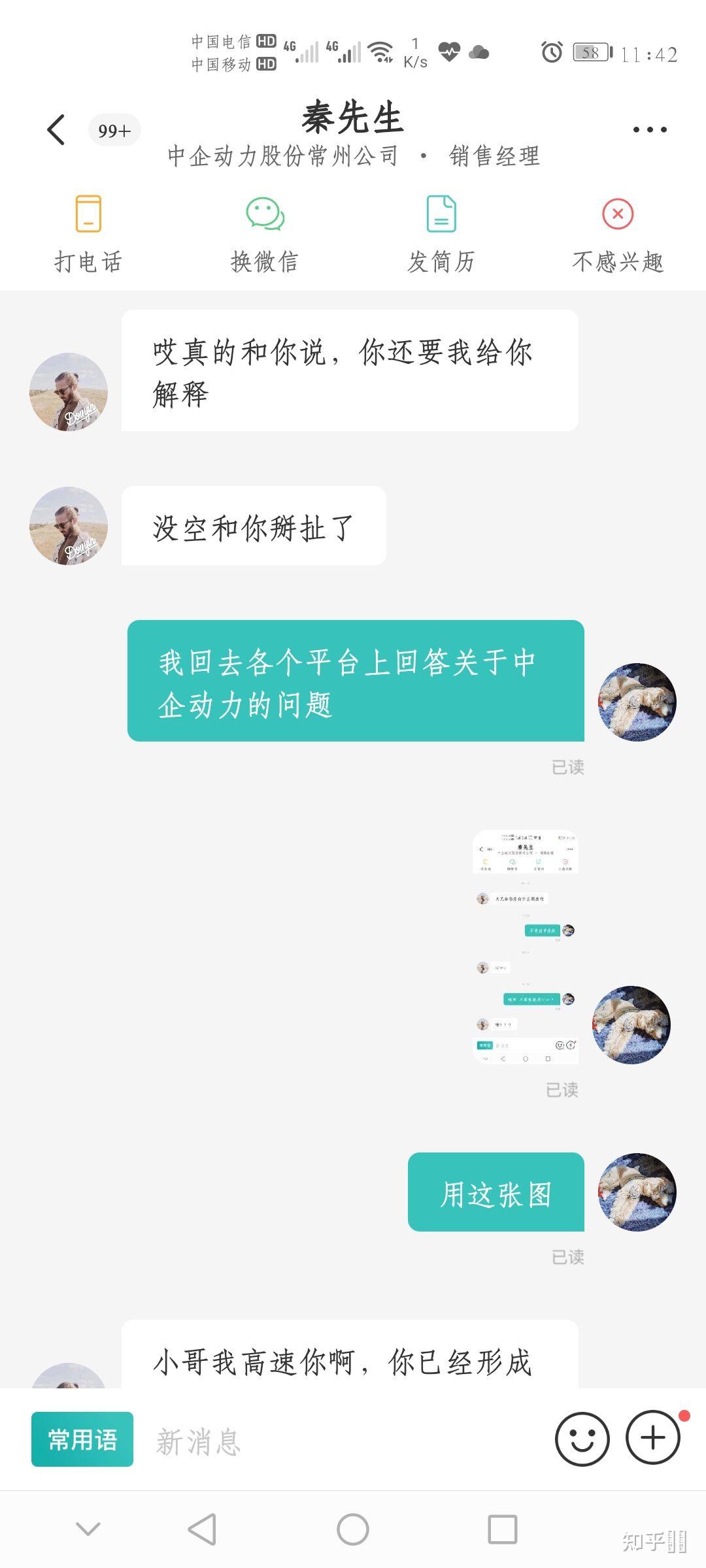Go back to the message list
This screenshot has height=1568, width=706.
click(56, 129)
